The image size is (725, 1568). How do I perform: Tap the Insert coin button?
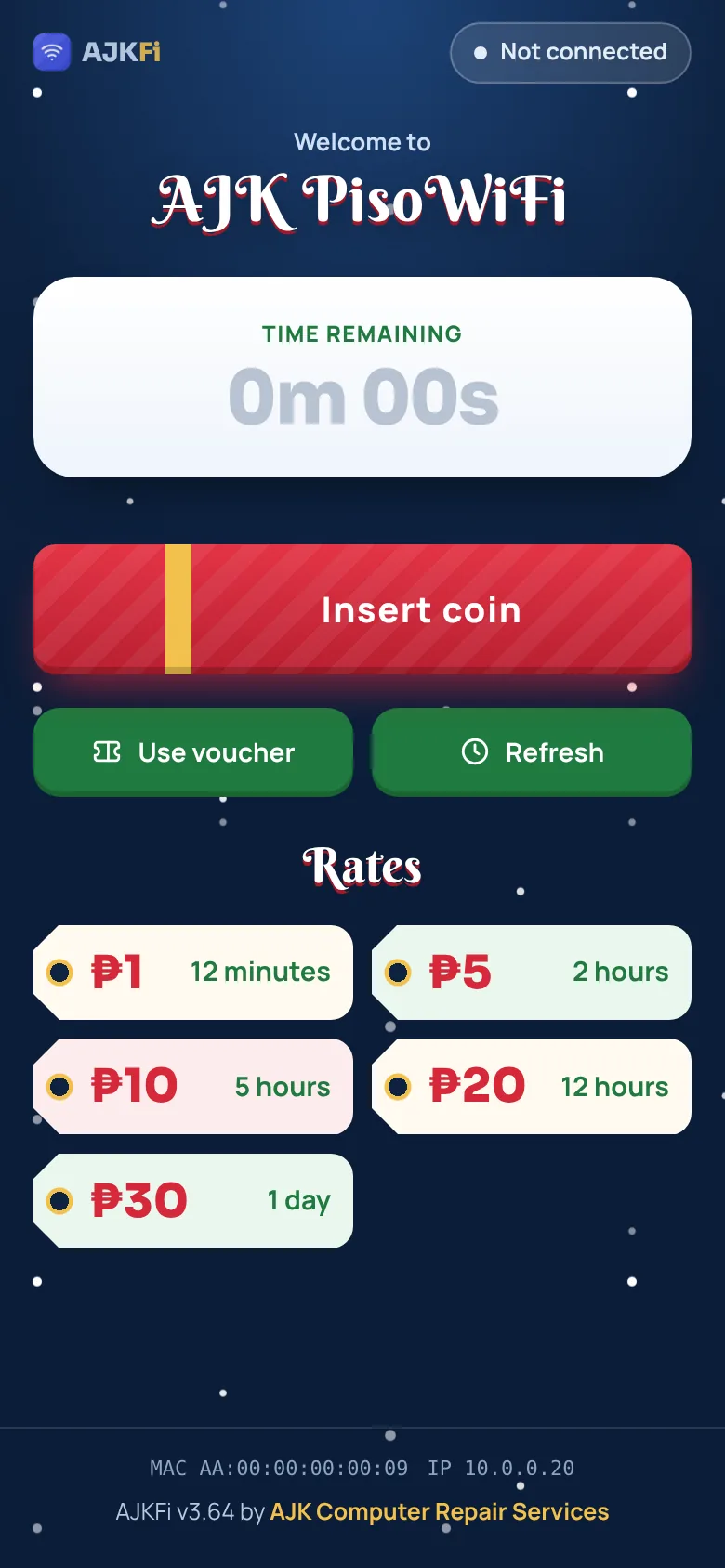click(362, 608)
